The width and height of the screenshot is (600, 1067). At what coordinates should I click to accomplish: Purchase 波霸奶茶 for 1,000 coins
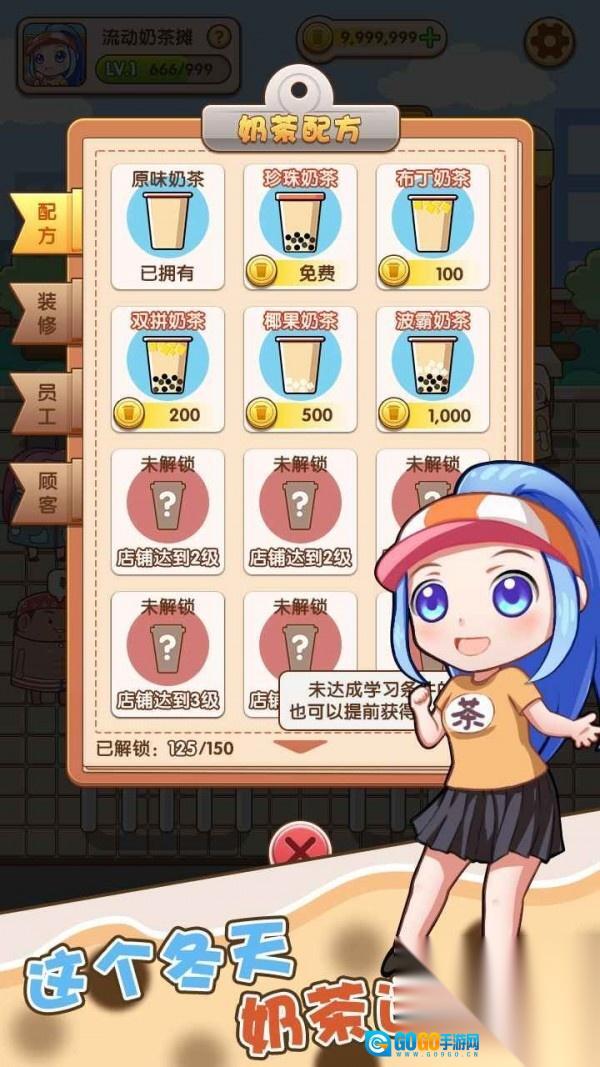point(433,413)
